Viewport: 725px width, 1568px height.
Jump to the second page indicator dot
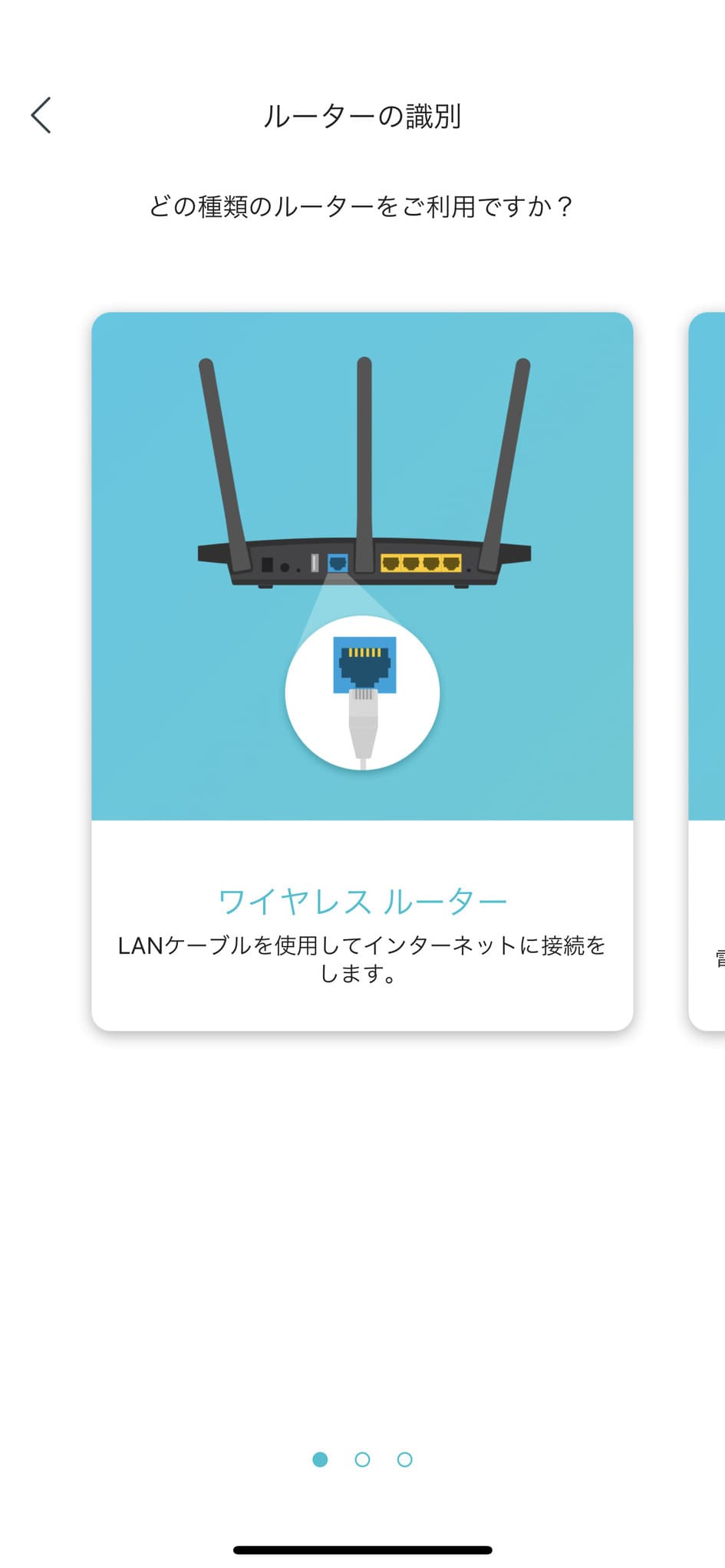pyautogui.click(x=362, y=1459)
